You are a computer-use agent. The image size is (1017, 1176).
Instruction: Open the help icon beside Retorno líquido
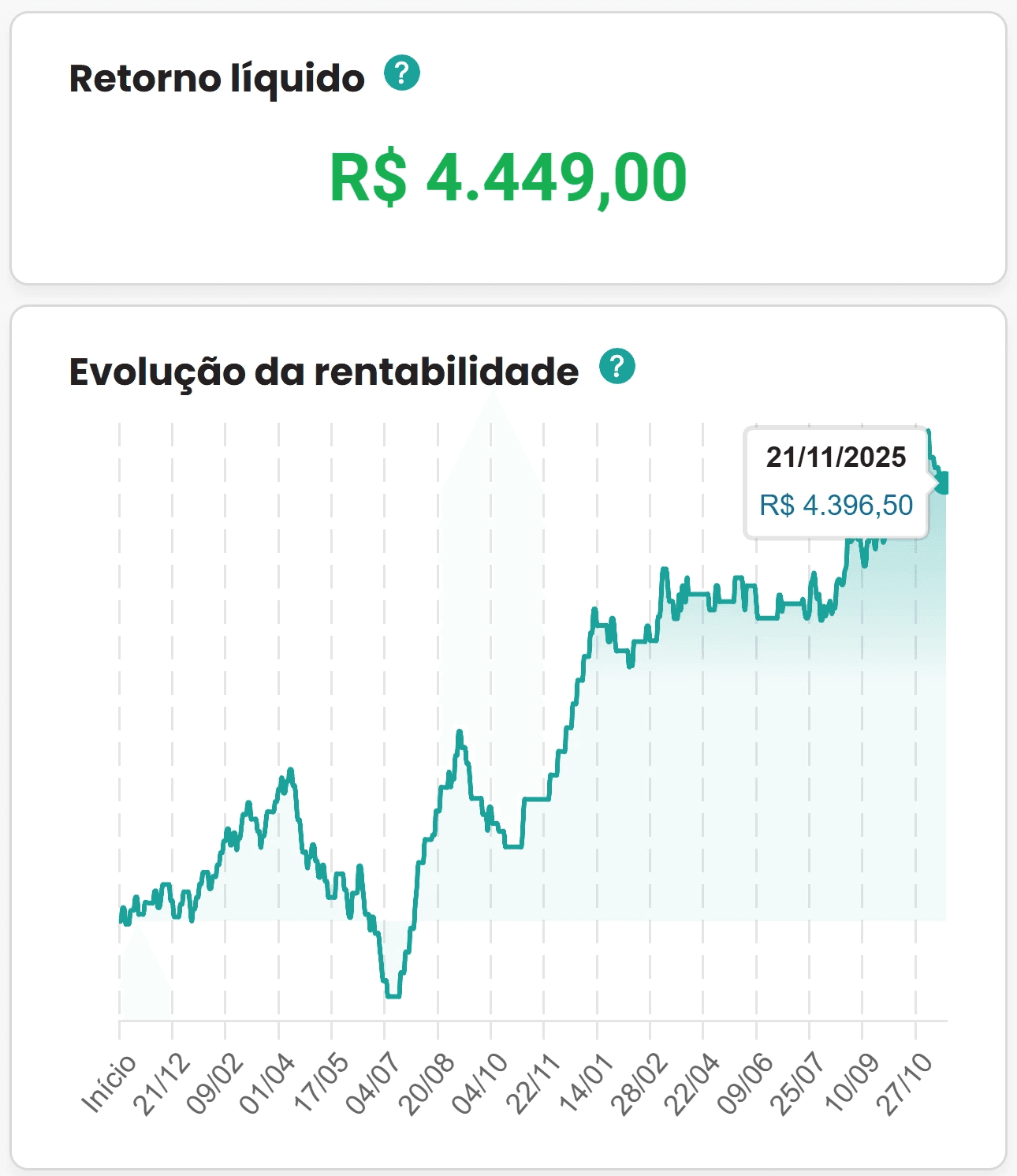pos(402,73)
